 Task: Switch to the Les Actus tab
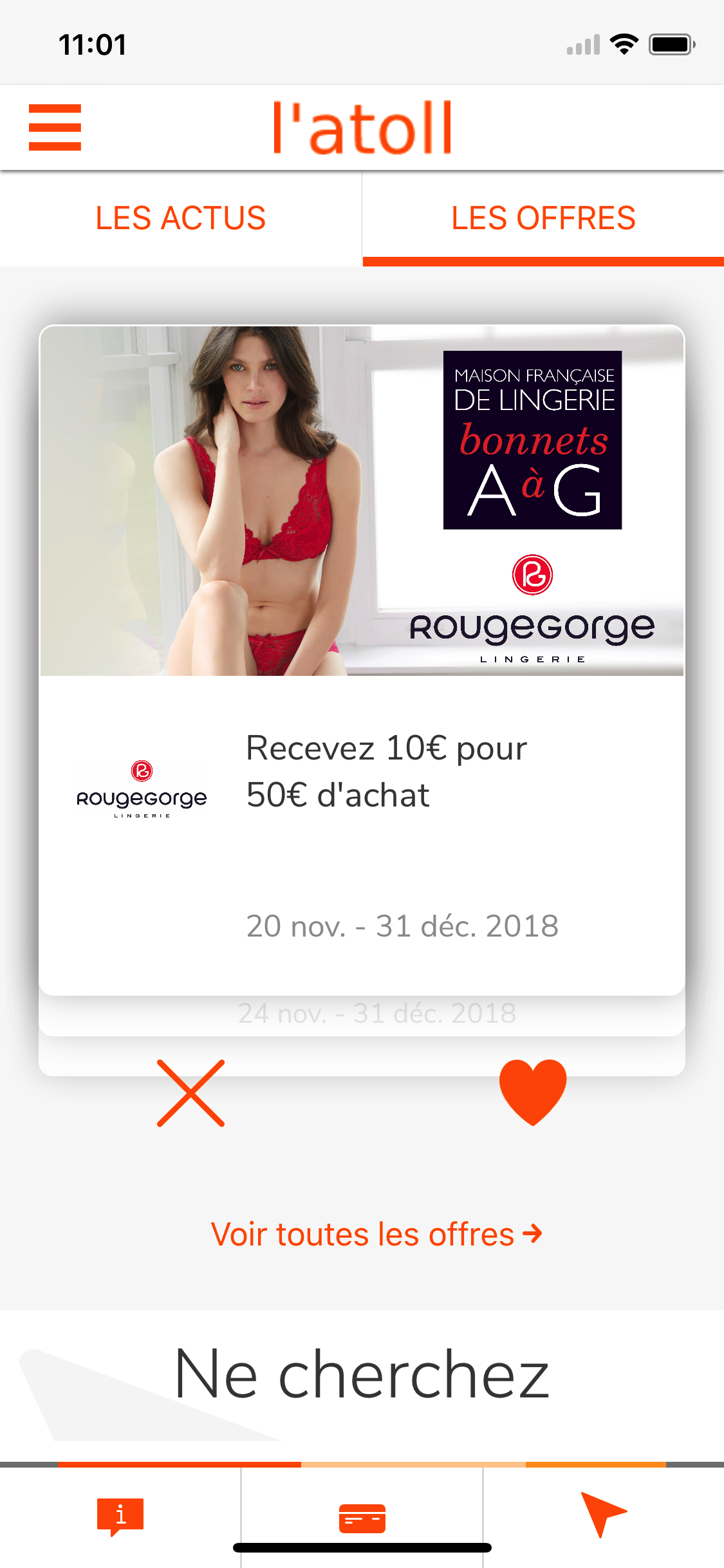coord(181,218)
